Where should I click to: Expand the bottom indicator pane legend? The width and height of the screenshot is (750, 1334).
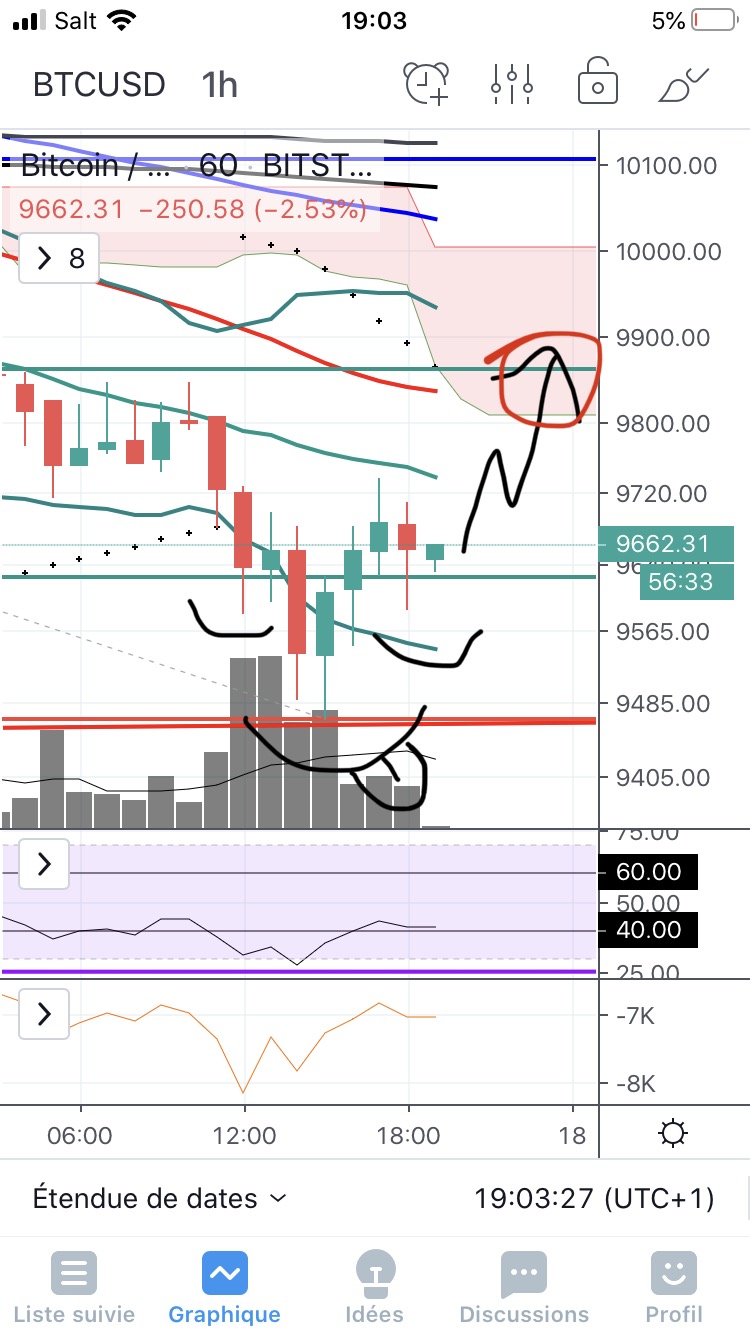[x=44, y=1015]
